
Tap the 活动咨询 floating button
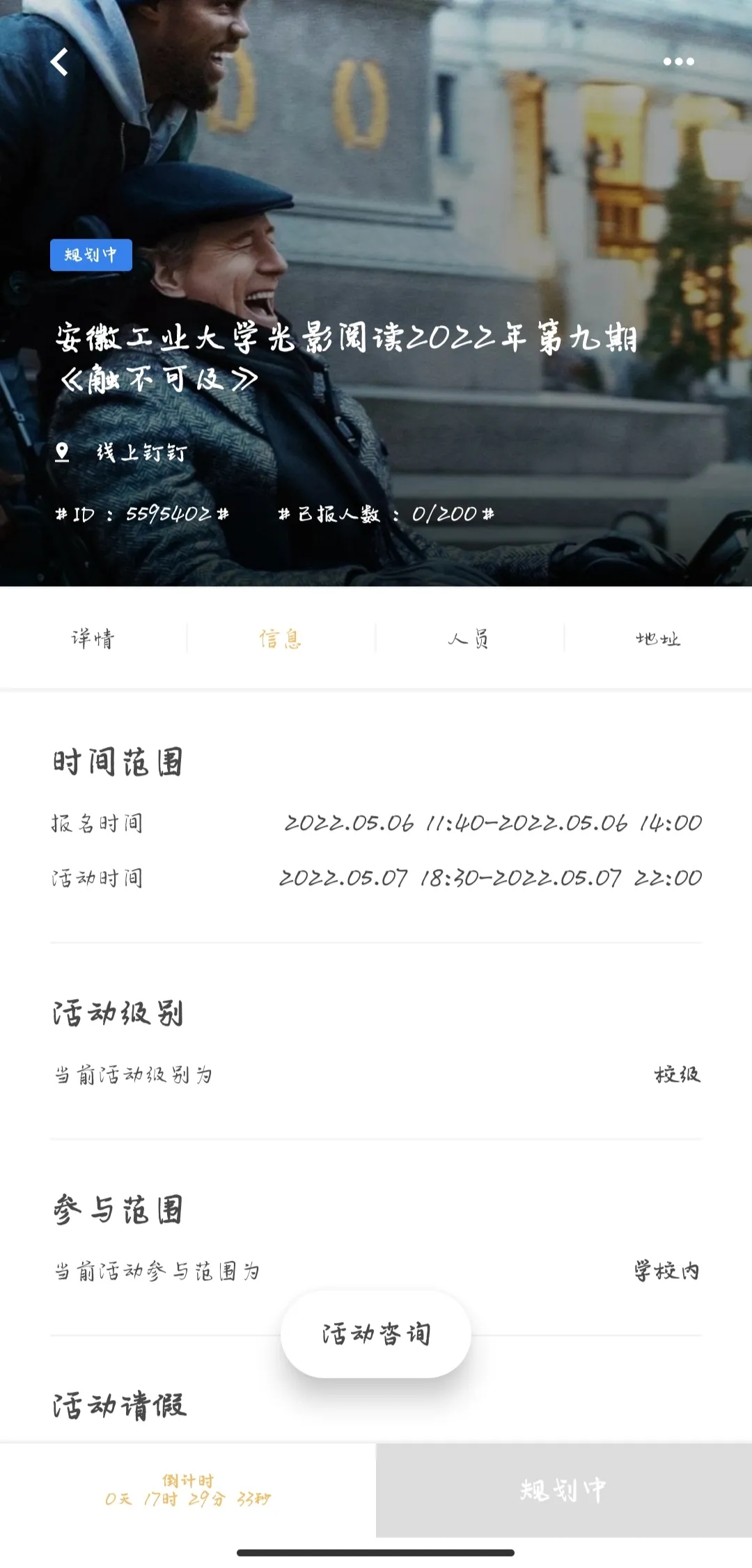click(x=376, y=1334)
